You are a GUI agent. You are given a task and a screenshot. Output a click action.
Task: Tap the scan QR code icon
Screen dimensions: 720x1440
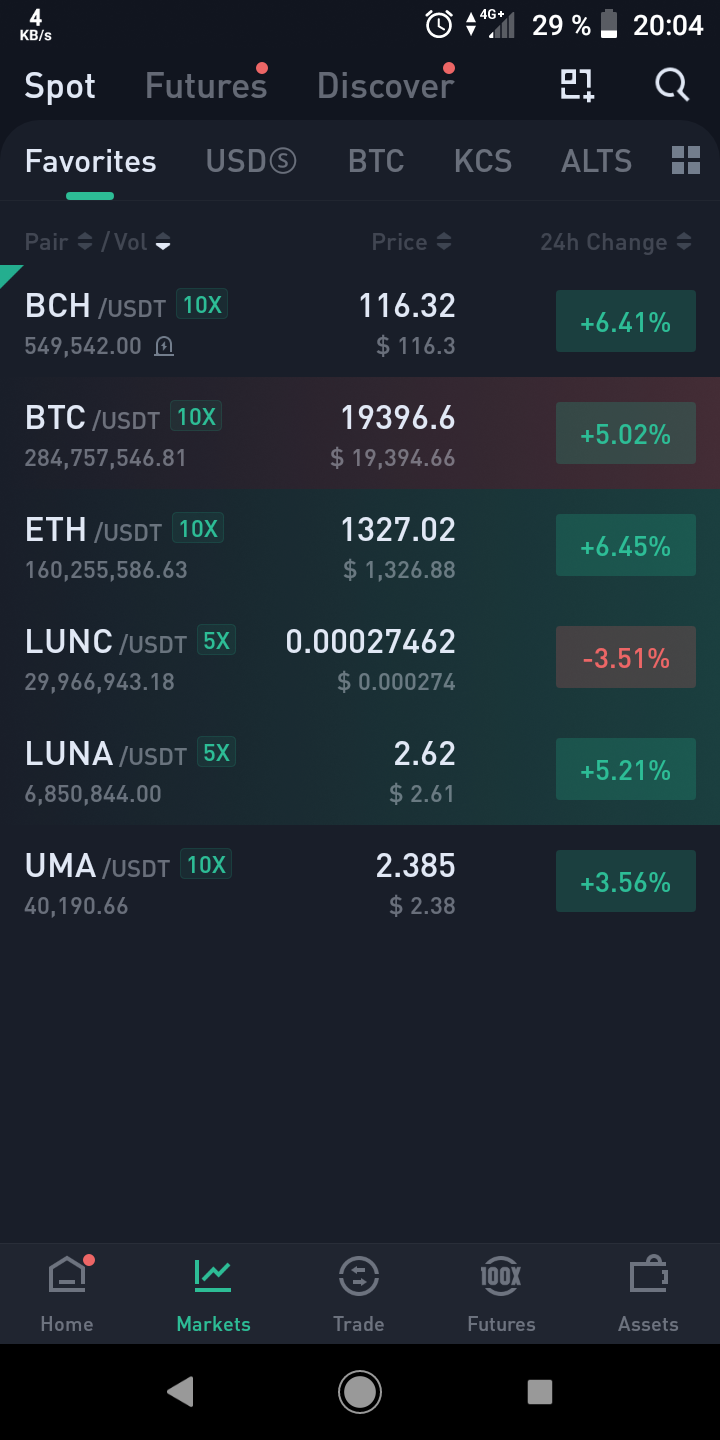coord(577,85)
